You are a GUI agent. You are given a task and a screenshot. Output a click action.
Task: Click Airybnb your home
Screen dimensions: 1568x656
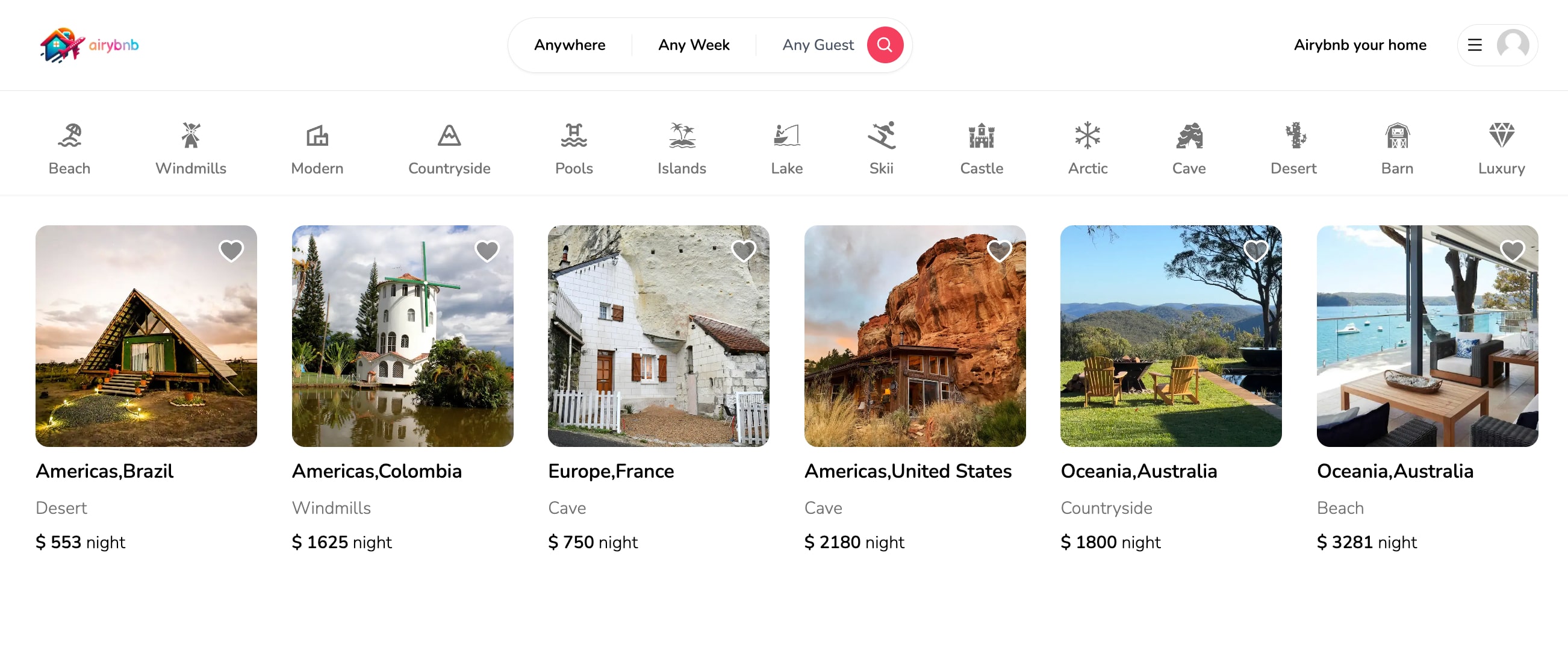tap(1359, 45)
